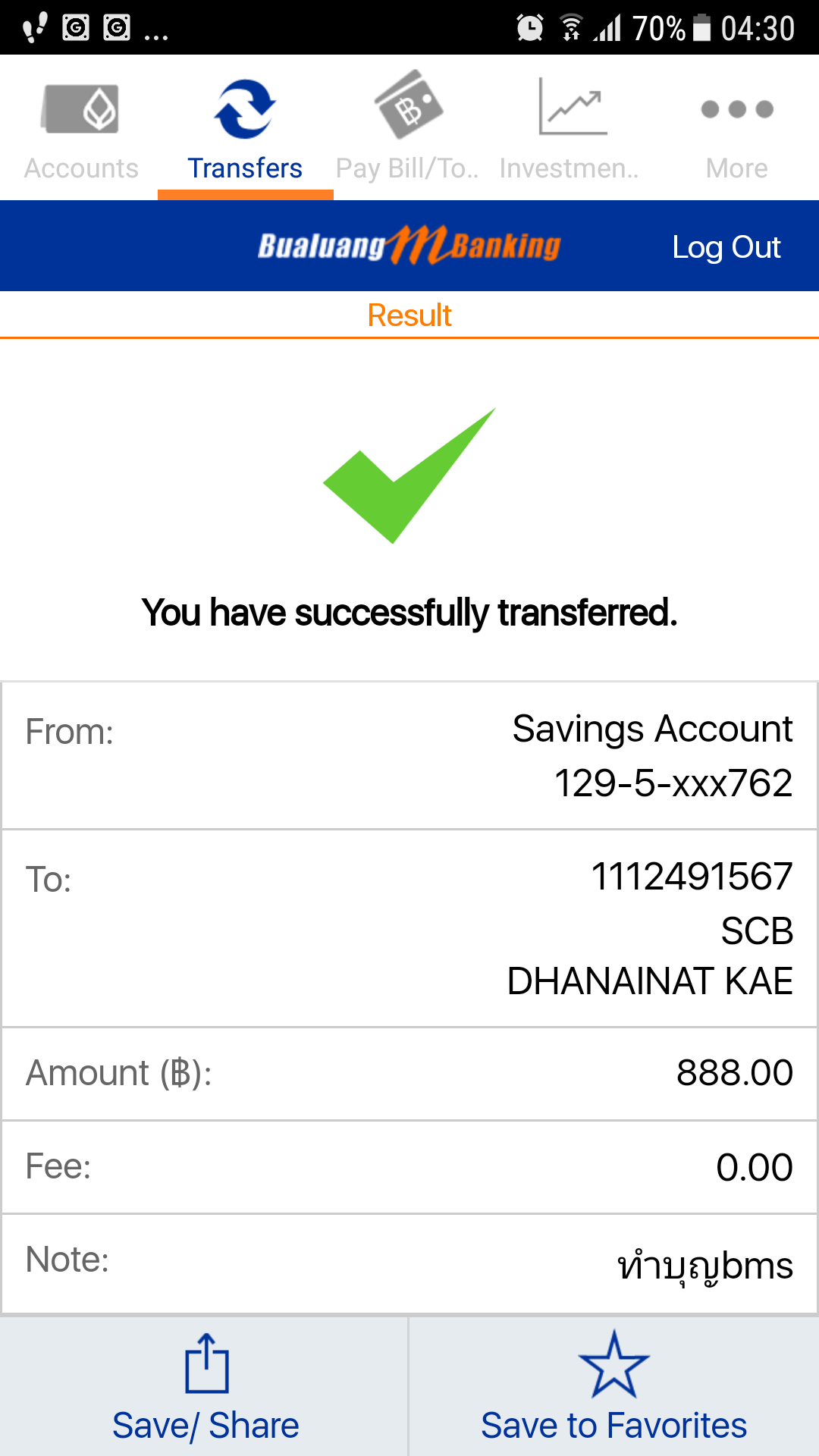Viewport: 819px width, 1456px height.
Task: Log out of Bualuang mBanking
Action: (726, 247)
